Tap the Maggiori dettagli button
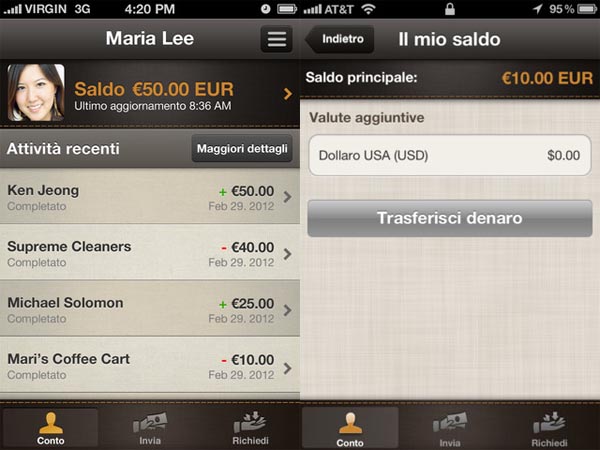This screenshot has width=600, height=450. (x=242, y=149)
